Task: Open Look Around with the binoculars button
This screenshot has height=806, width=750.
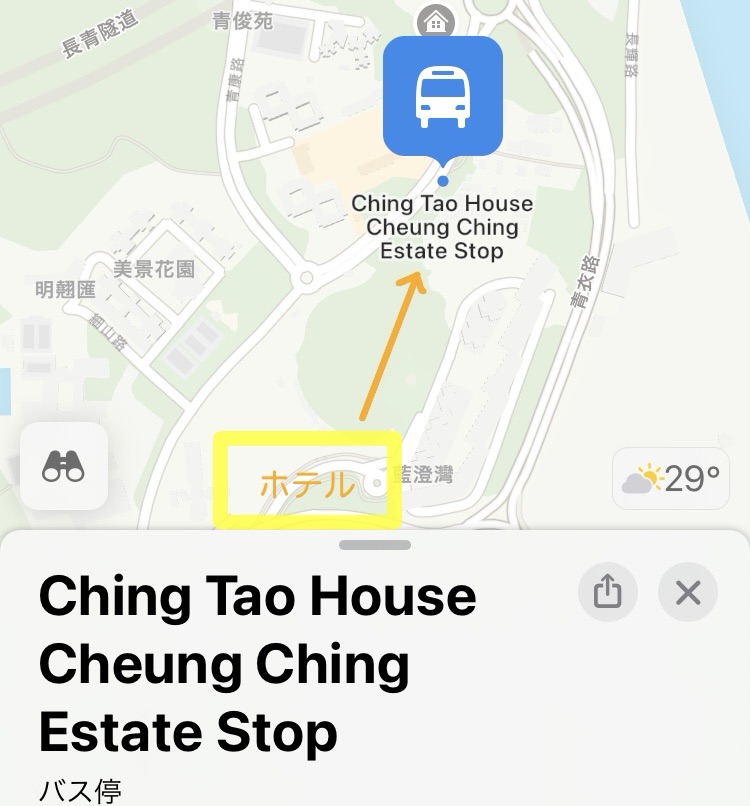Action: pyautogui.click(x=63, y=467)
